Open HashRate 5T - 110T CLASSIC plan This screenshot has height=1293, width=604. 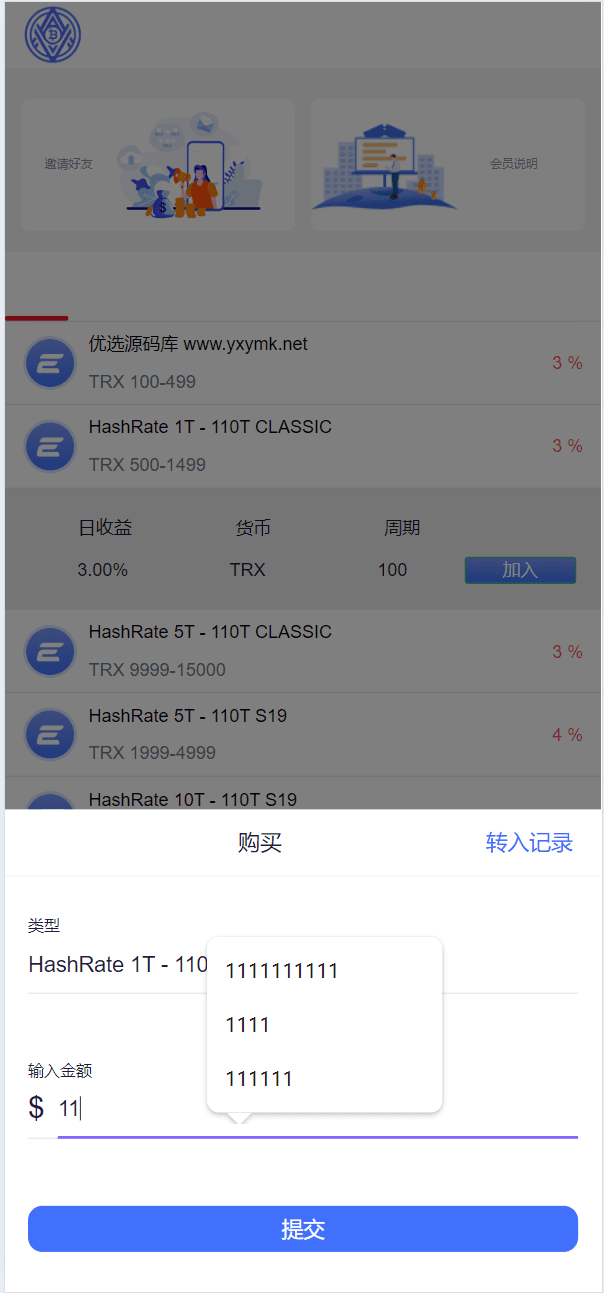[303, 651]
